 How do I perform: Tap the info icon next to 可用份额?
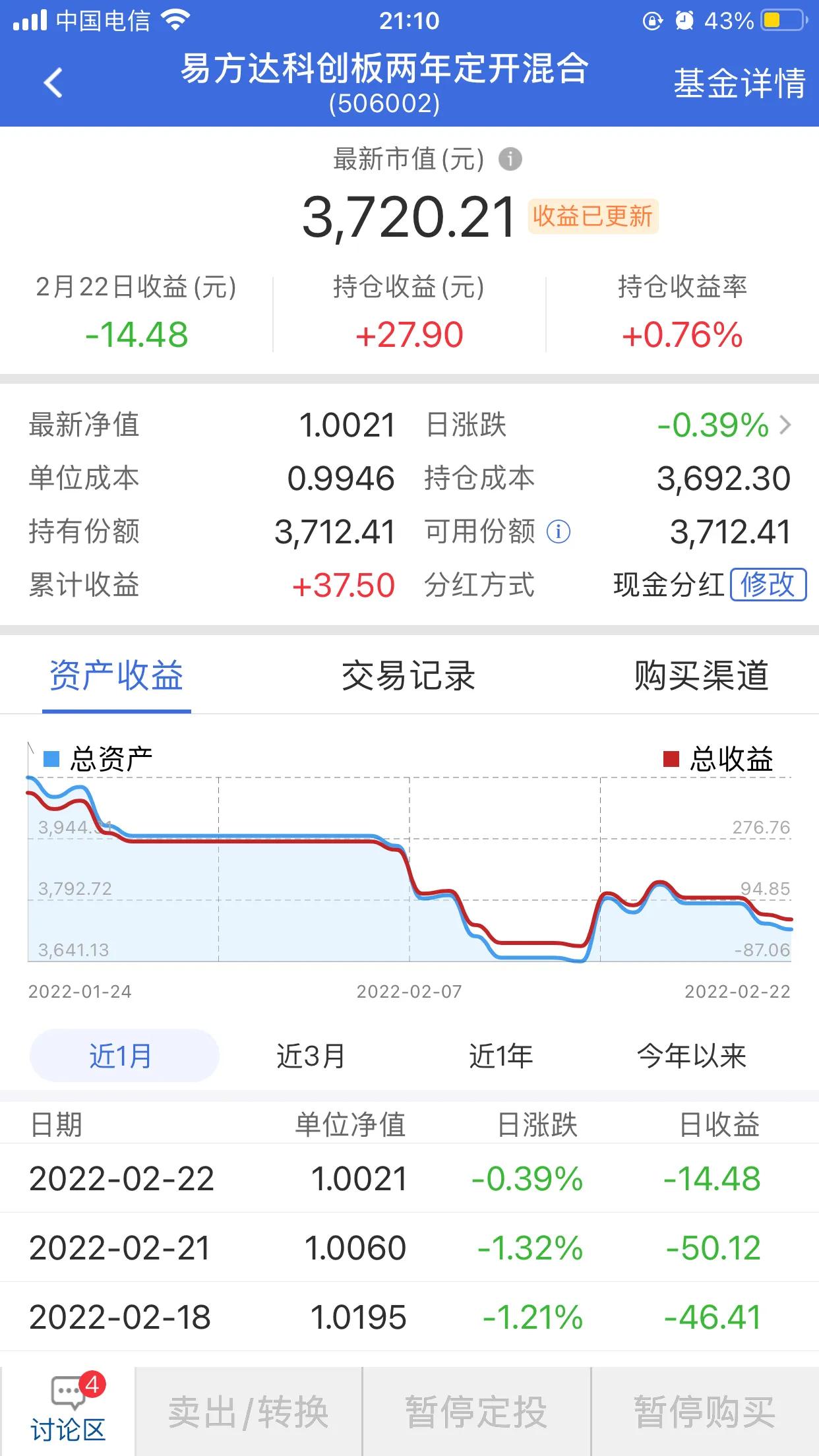557,530
